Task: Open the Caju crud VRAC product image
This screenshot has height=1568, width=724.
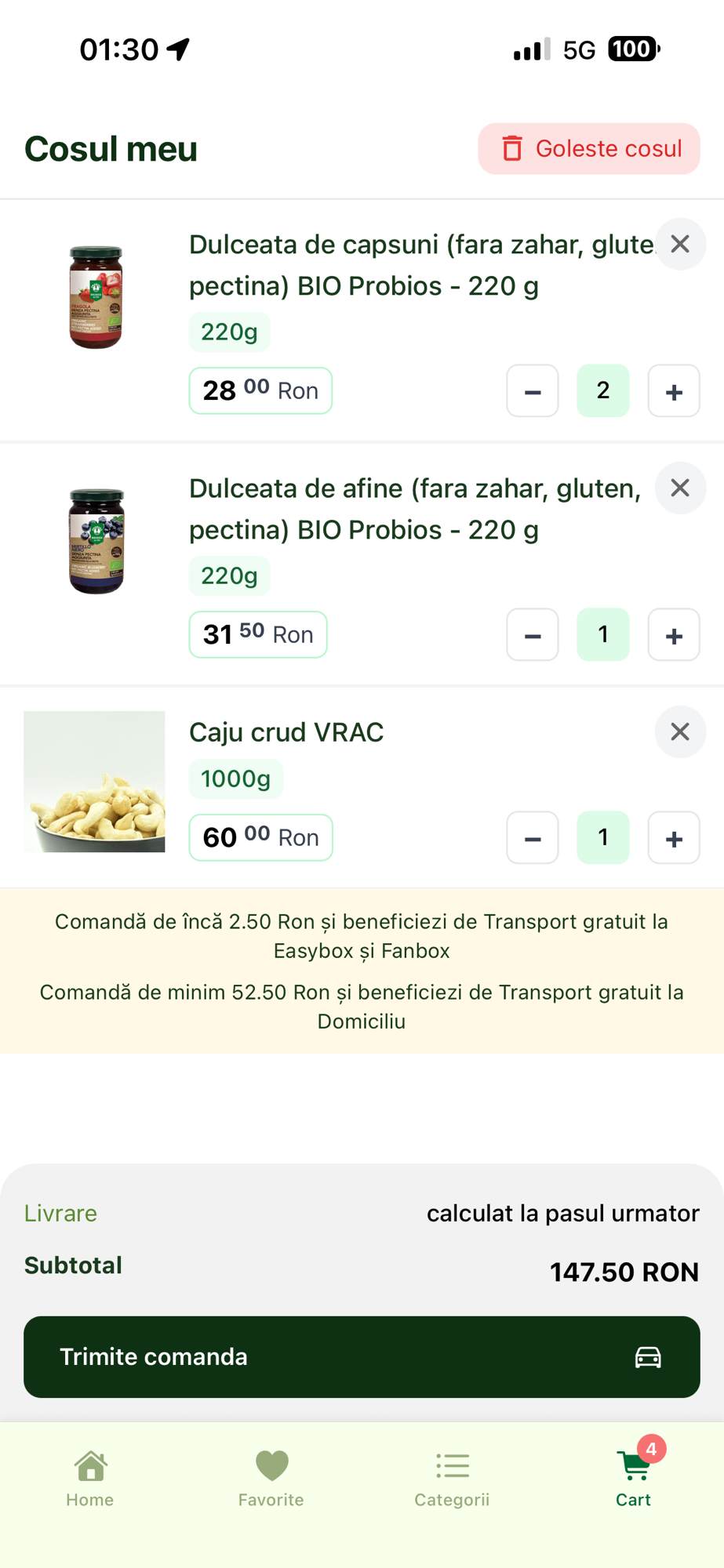Action: (95, 782)
